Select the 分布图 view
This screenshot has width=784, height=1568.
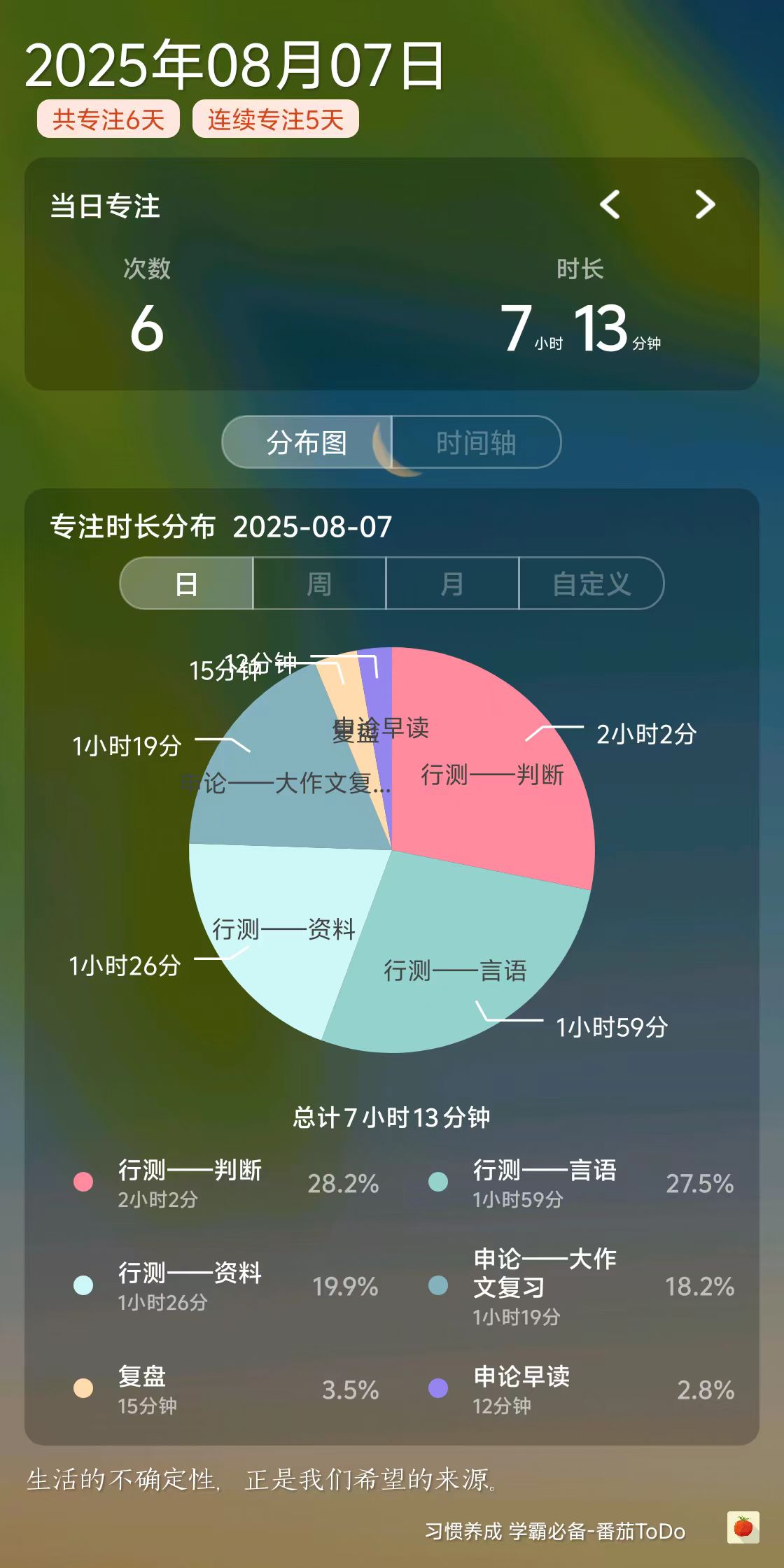coord(307,442)
